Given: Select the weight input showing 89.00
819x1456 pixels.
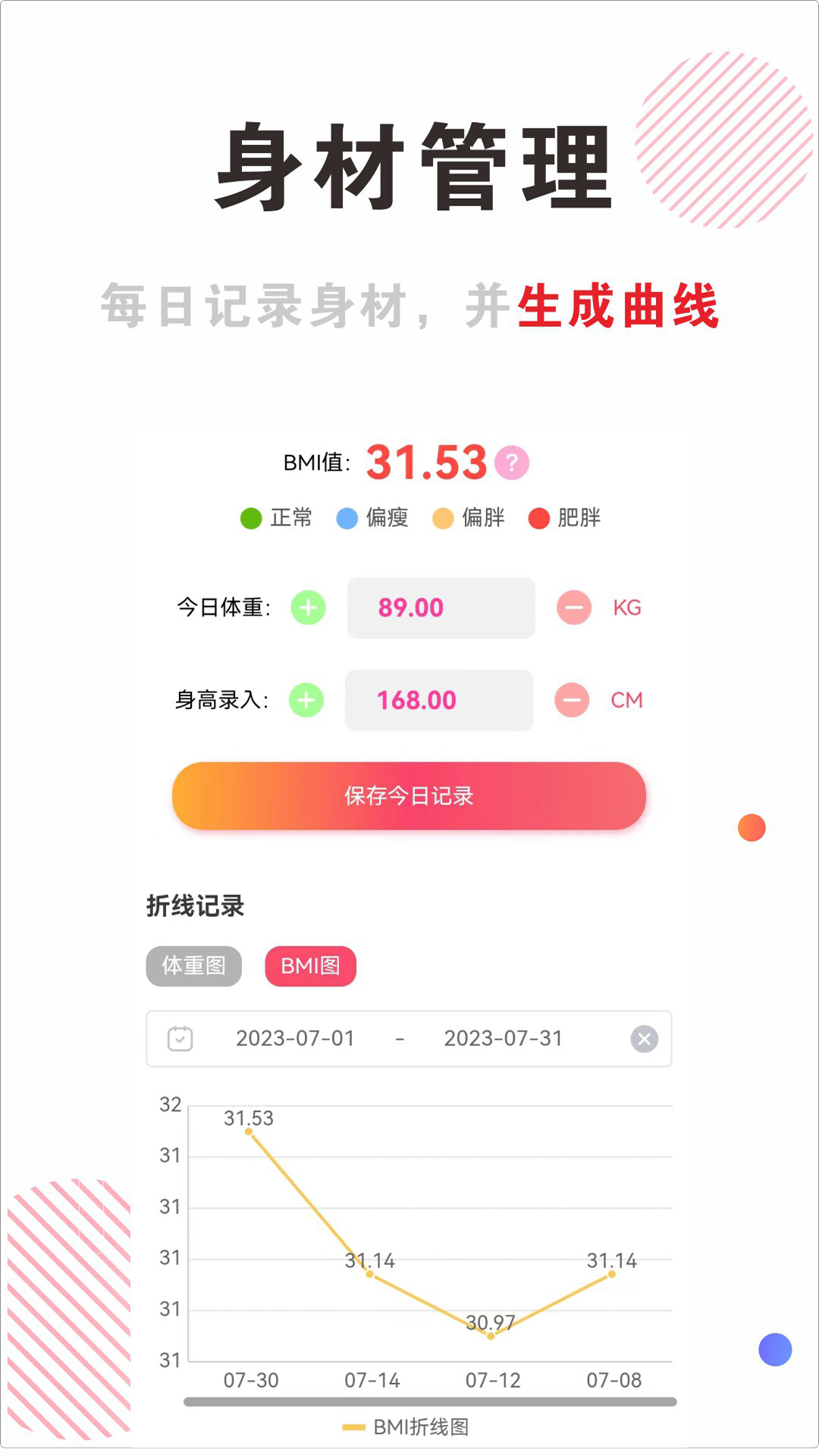Looking at the screenshot, I should click(x=441, y=607).
